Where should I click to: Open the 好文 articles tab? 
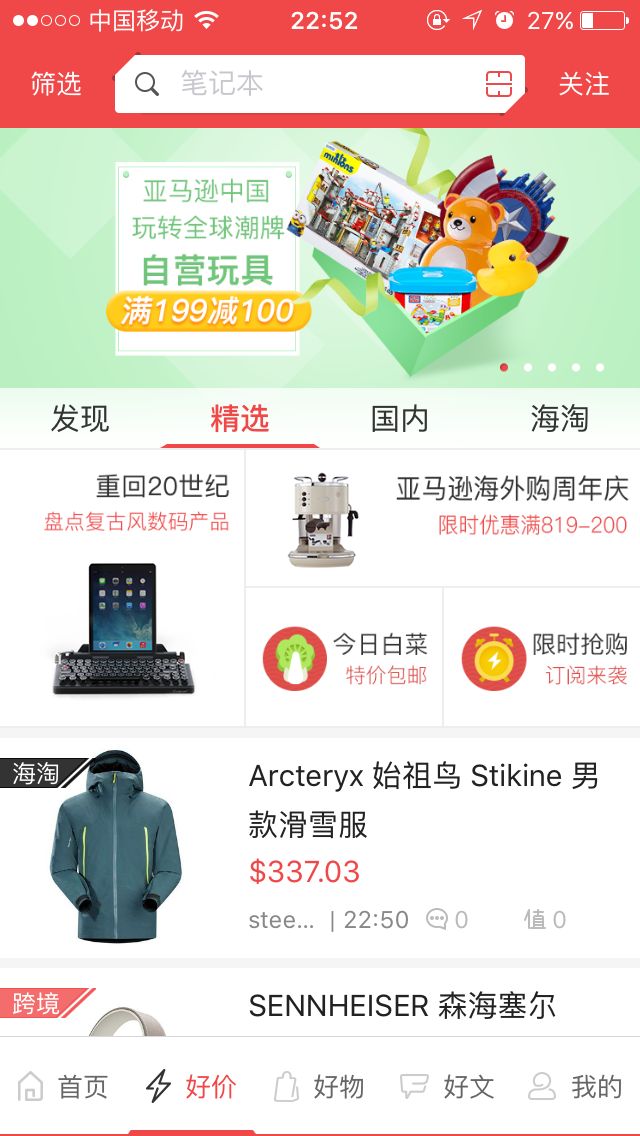(x=447, y=1087)
